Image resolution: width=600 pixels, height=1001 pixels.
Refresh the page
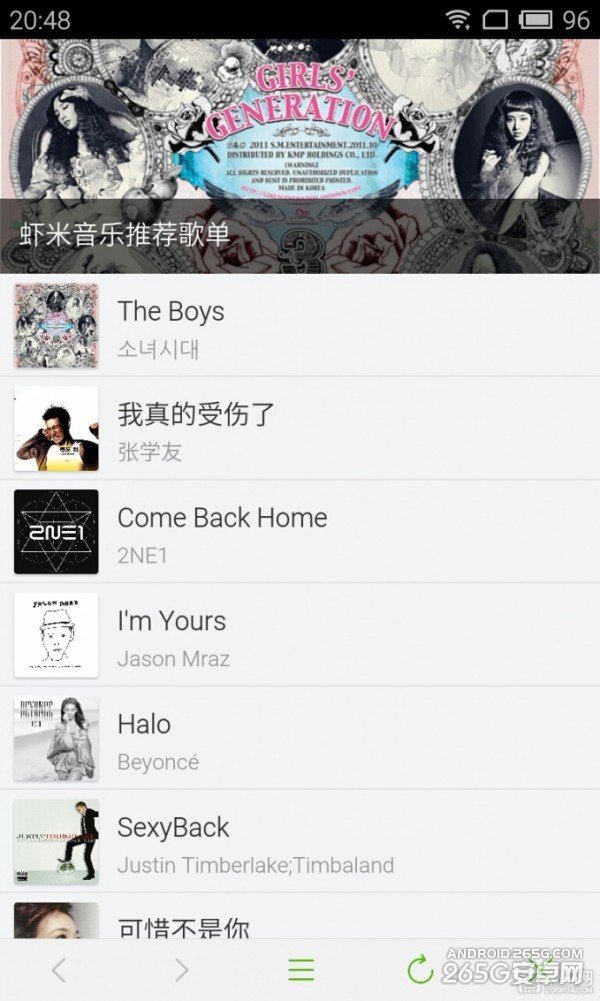click(420, 969)
